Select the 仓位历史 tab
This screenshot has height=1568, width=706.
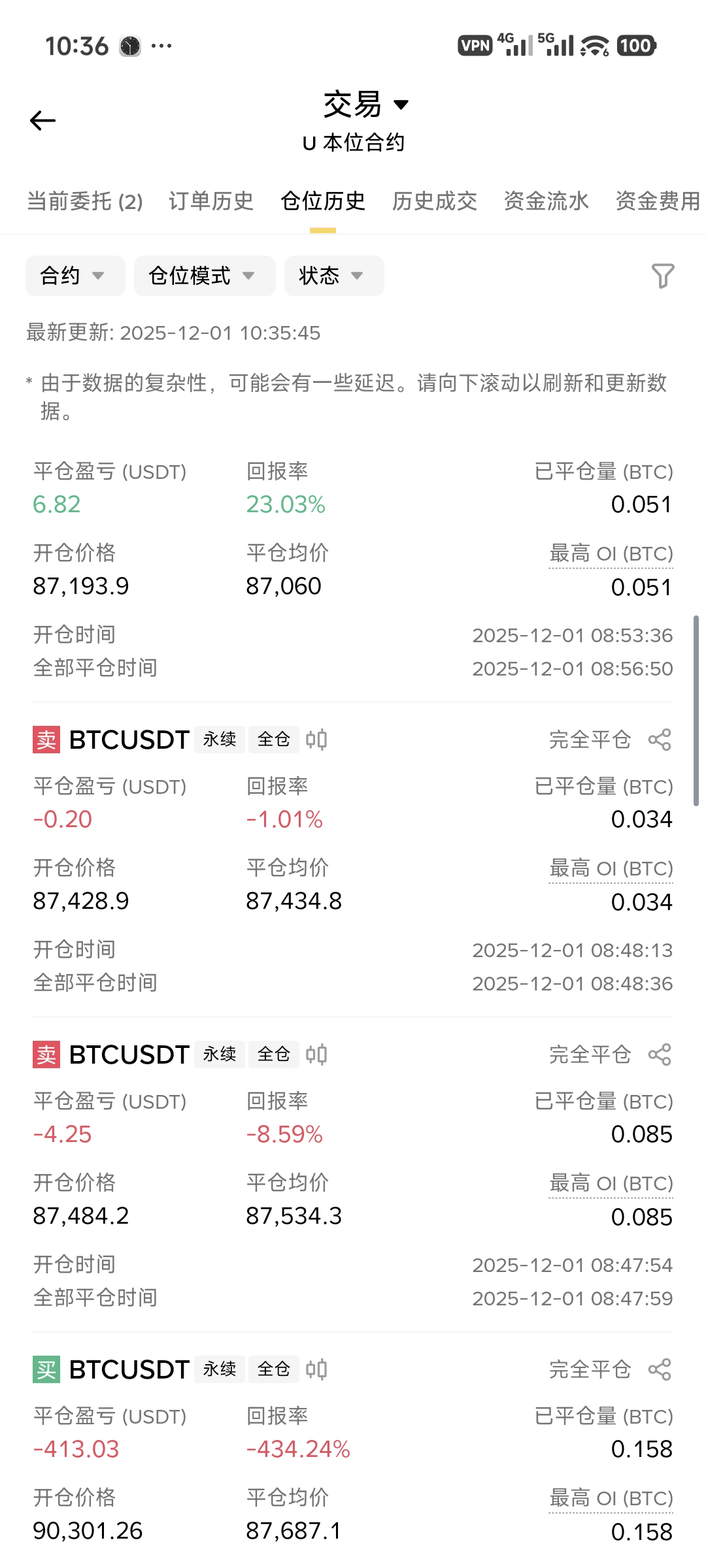[323, 201]
